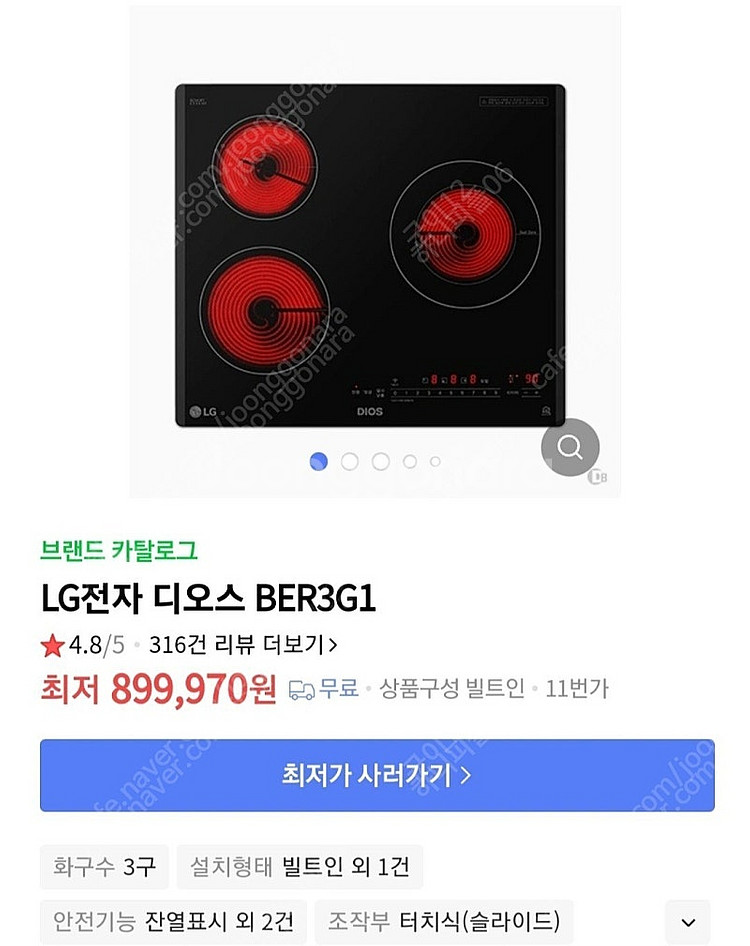Open the 브랜드 카탈로그 link
The image size is (750, 946).
[x=119, y=550]
